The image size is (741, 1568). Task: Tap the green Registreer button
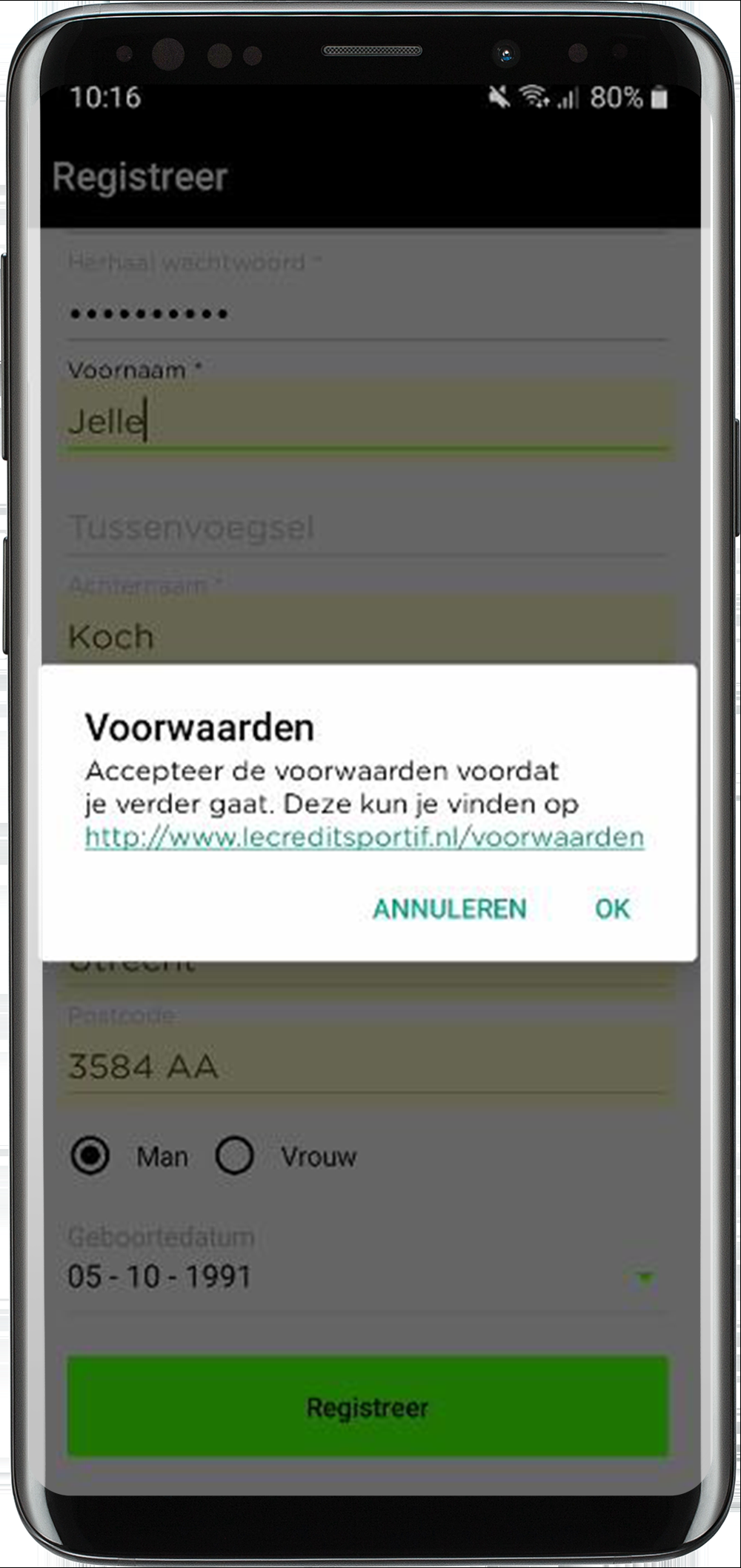368,1407
